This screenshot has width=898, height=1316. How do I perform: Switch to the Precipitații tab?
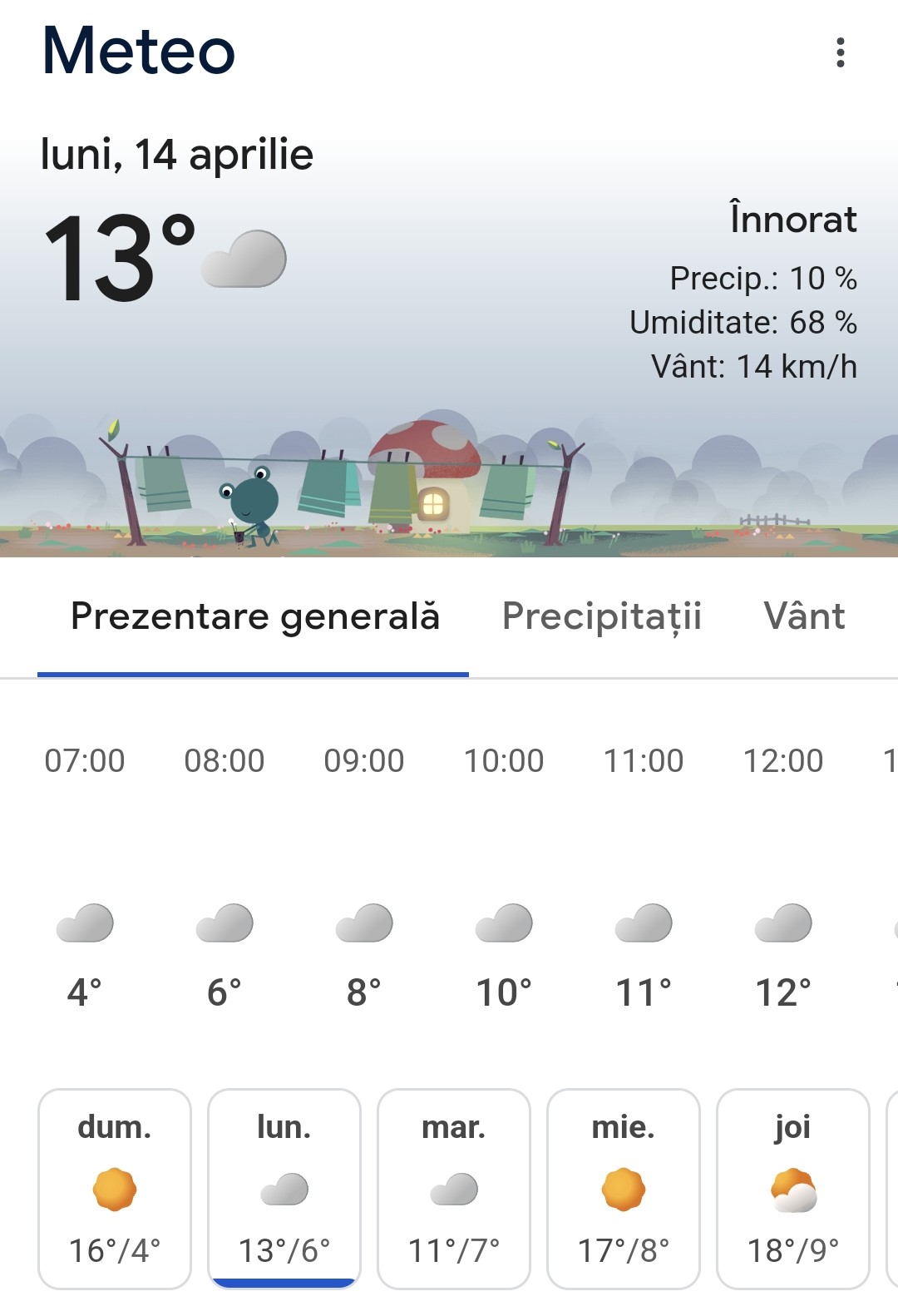click(600, 616)
